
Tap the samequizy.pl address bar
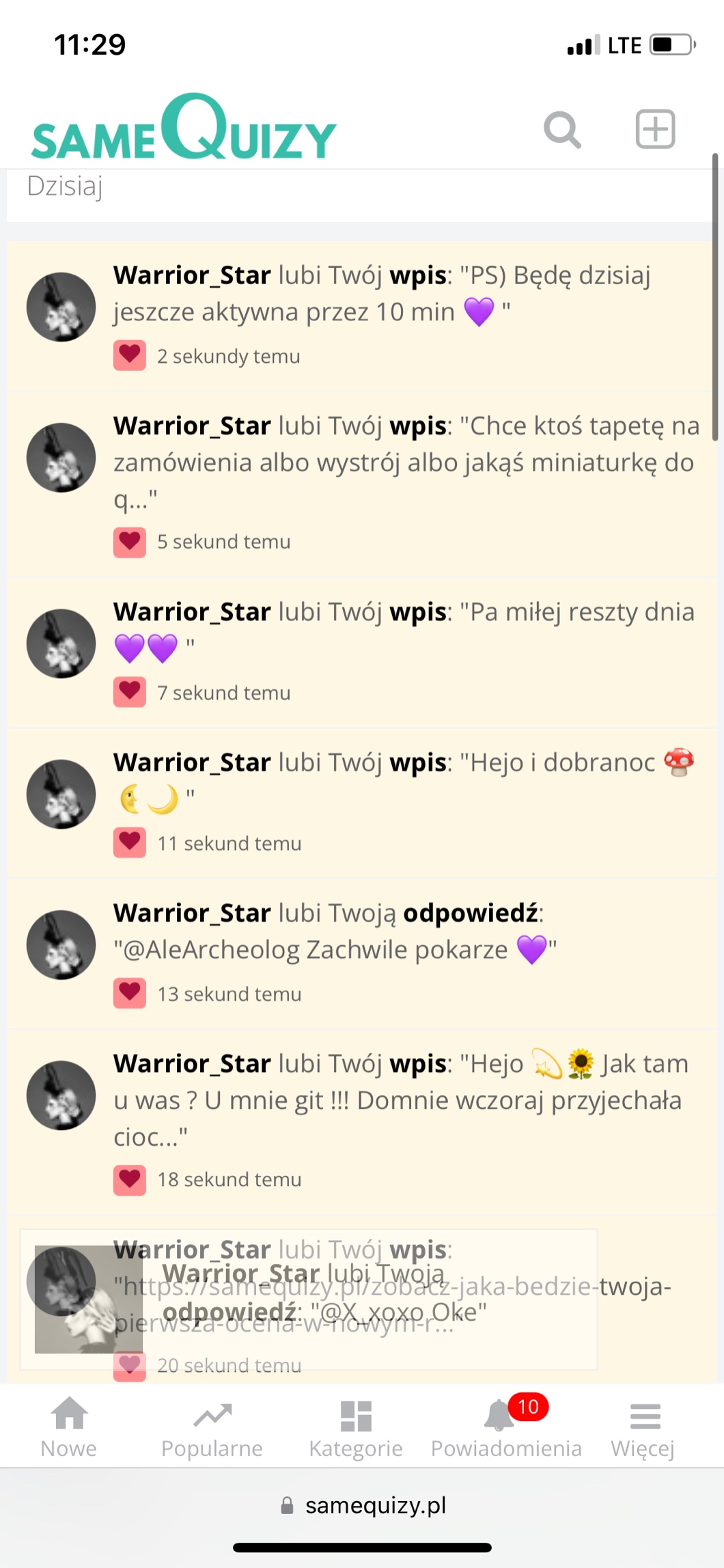pos(362,1504)
